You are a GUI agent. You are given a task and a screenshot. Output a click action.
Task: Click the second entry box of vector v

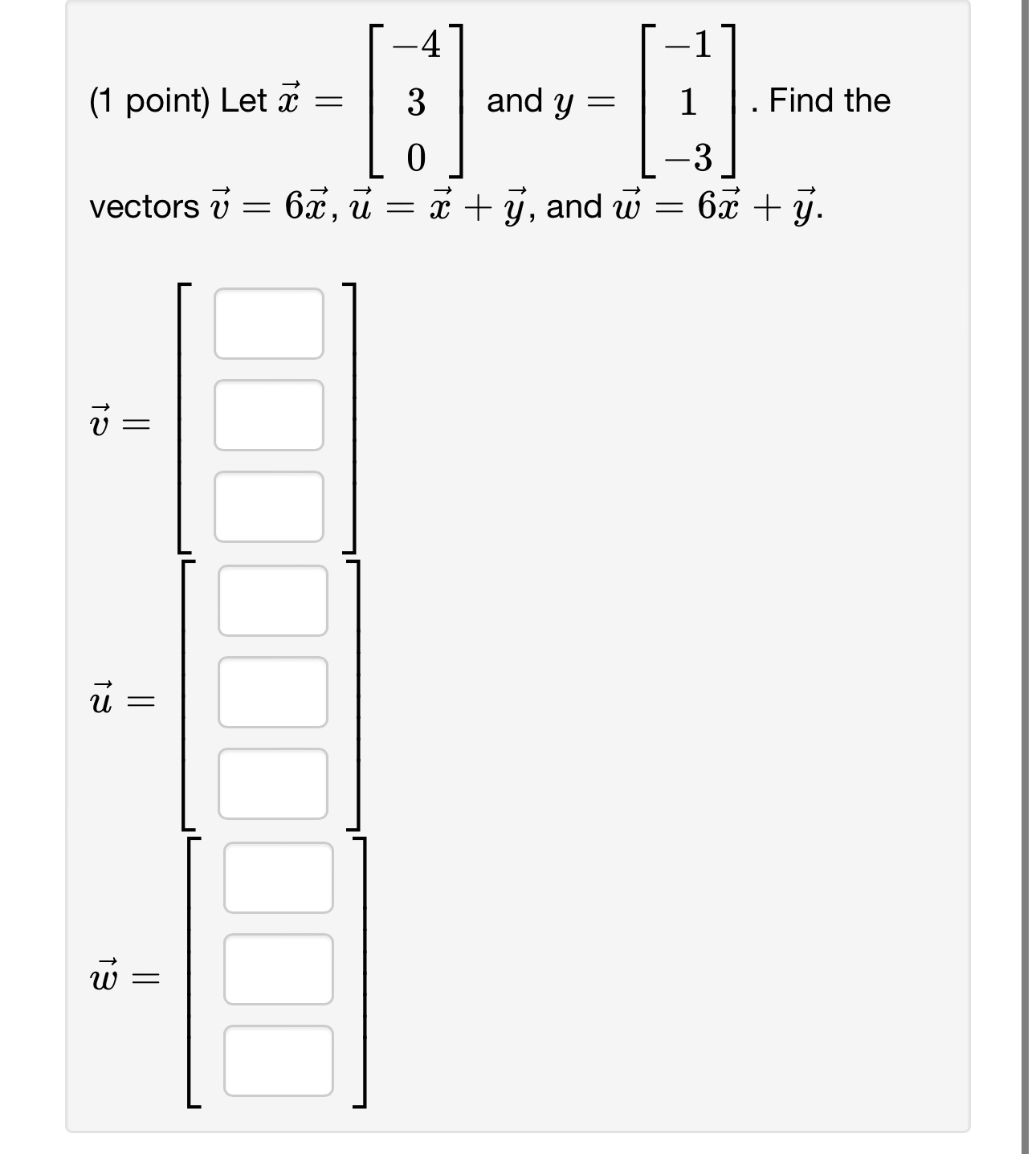tap(268, 414)
